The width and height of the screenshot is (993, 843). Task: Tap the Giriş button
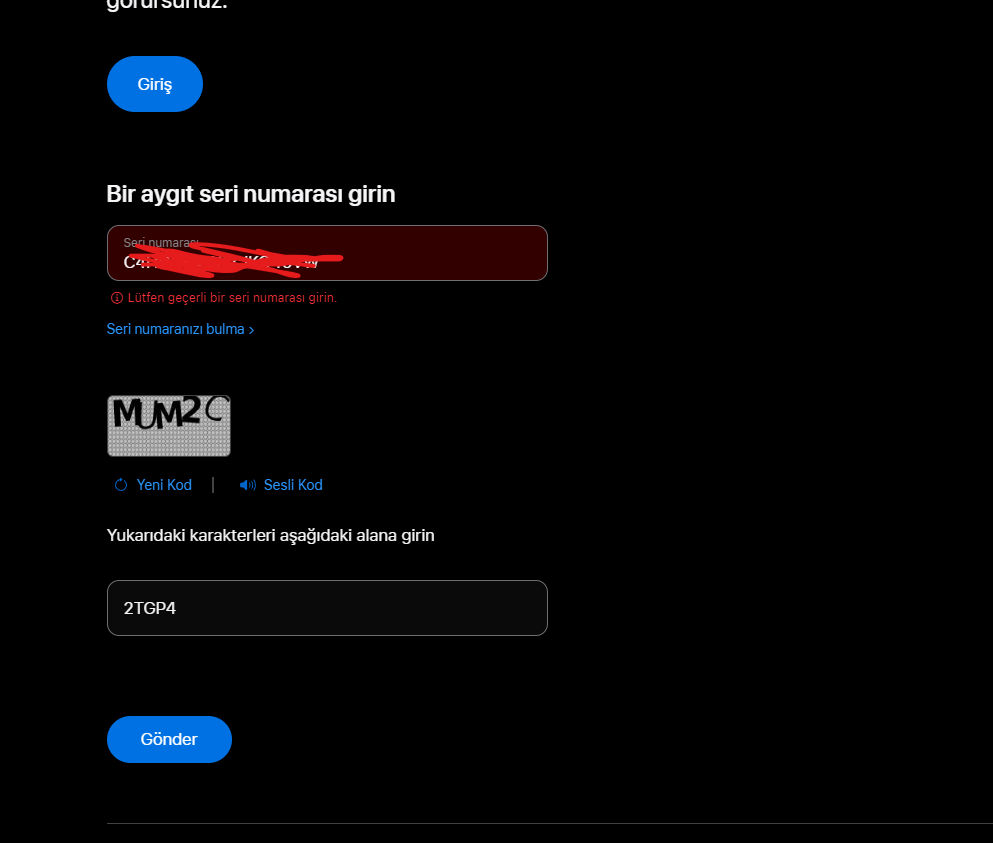click(x=155, y=84)
